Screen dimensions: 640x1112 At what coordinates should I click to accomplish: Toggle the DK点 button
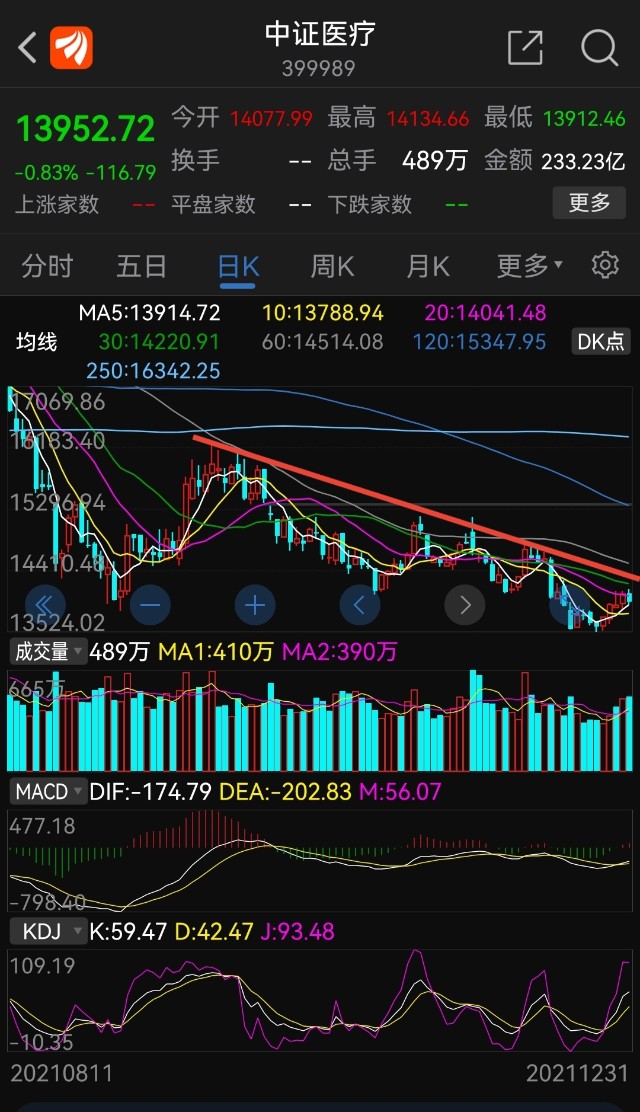pos(601,341)
